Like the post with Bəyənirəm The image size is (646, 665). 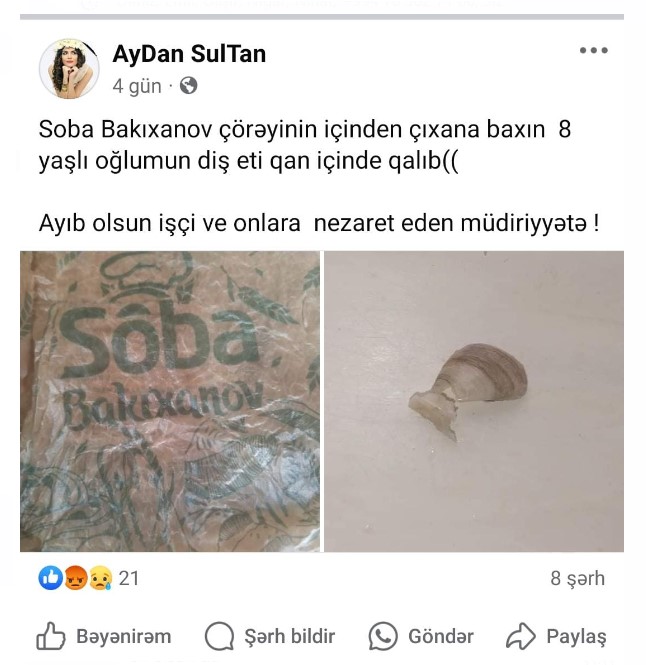(x=104, y=636)
